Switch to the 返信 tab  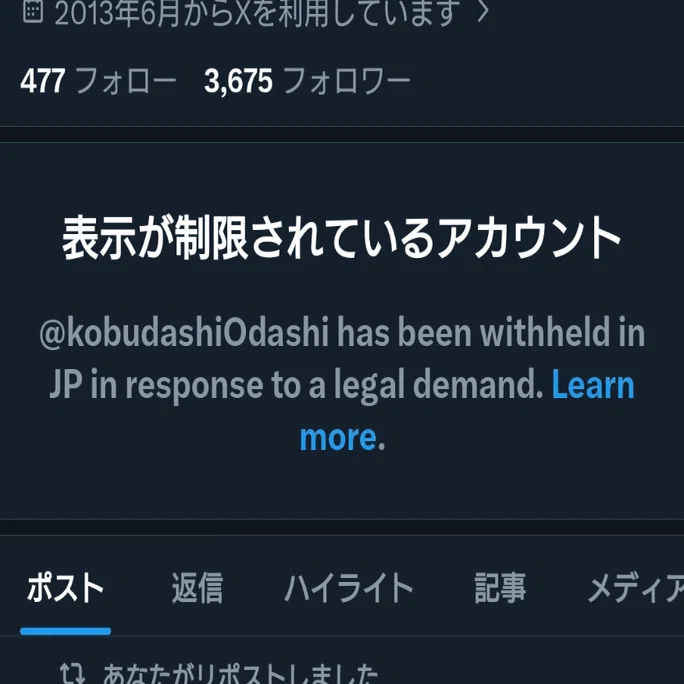(x=197, y=588)
